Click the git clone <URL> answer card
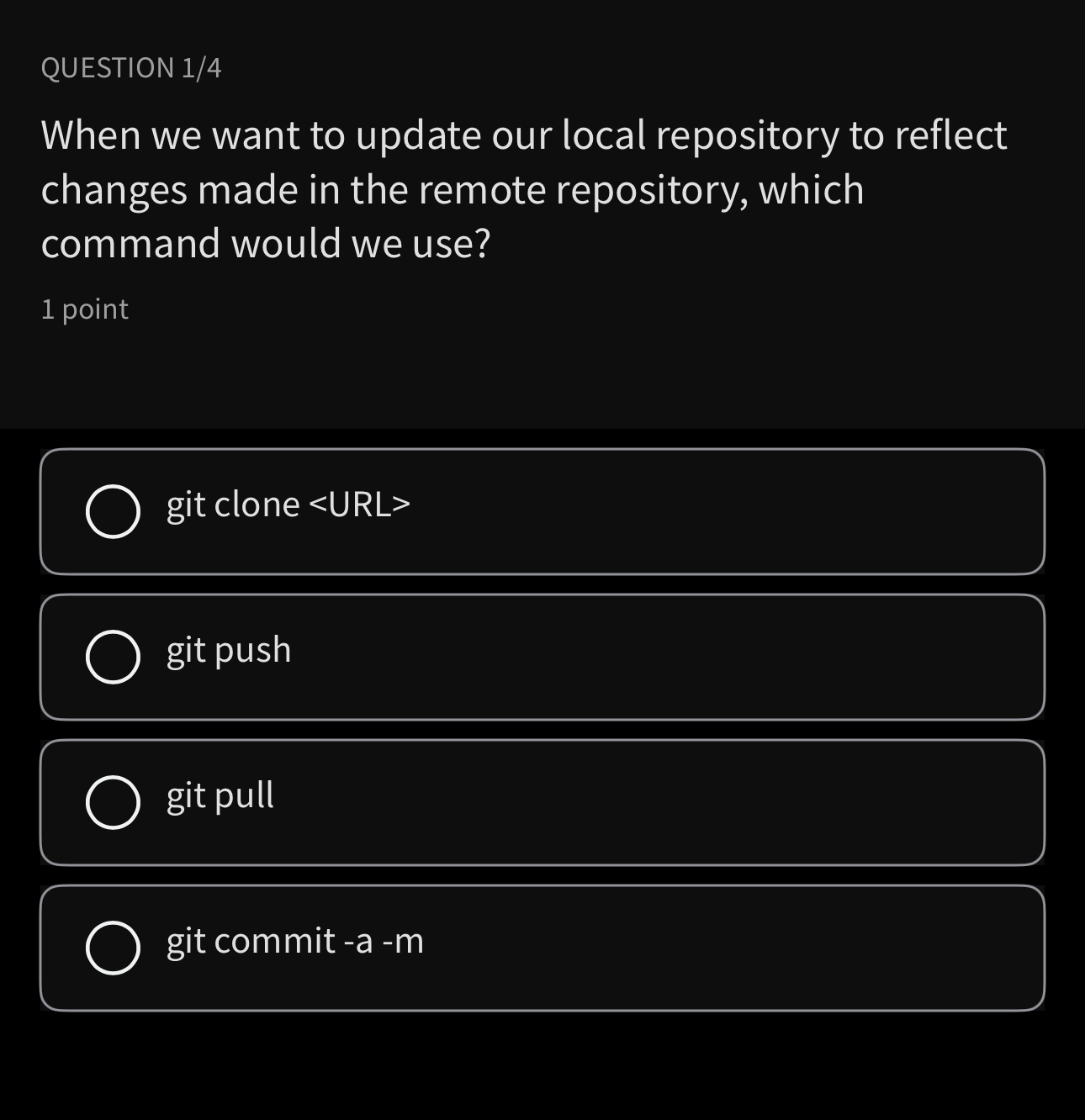The height and width of the screenshot is (1120, 1085). pyautogui.click(x=542, y=510)
